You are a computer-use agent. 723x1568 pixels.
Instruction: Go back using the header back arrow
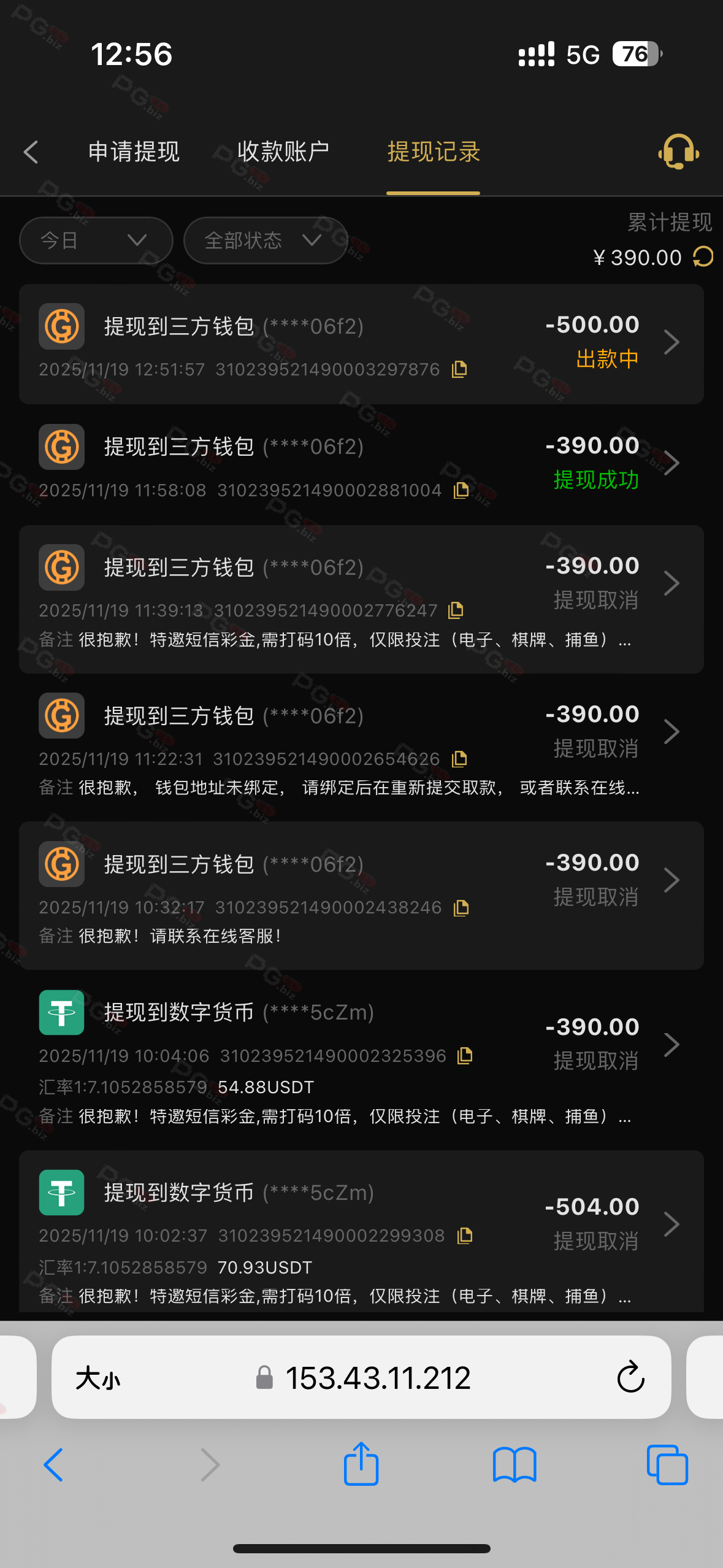click(31, 152)
